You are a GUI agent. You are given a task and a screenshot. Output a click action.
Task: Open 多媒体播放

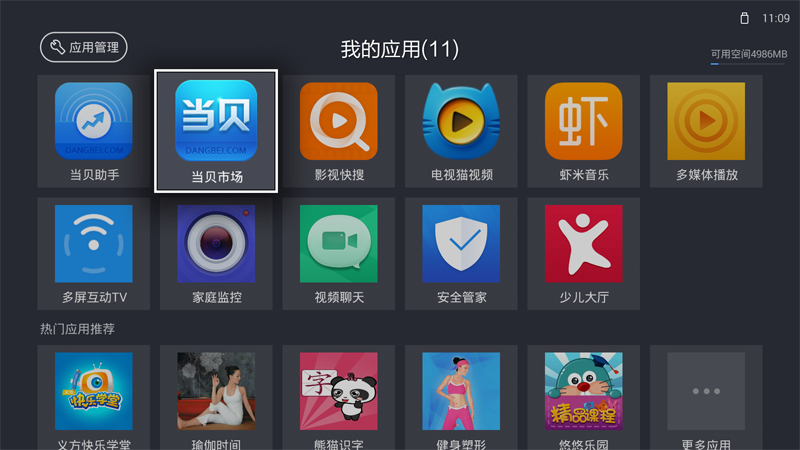pyautogui.click(x=706, y=130)
